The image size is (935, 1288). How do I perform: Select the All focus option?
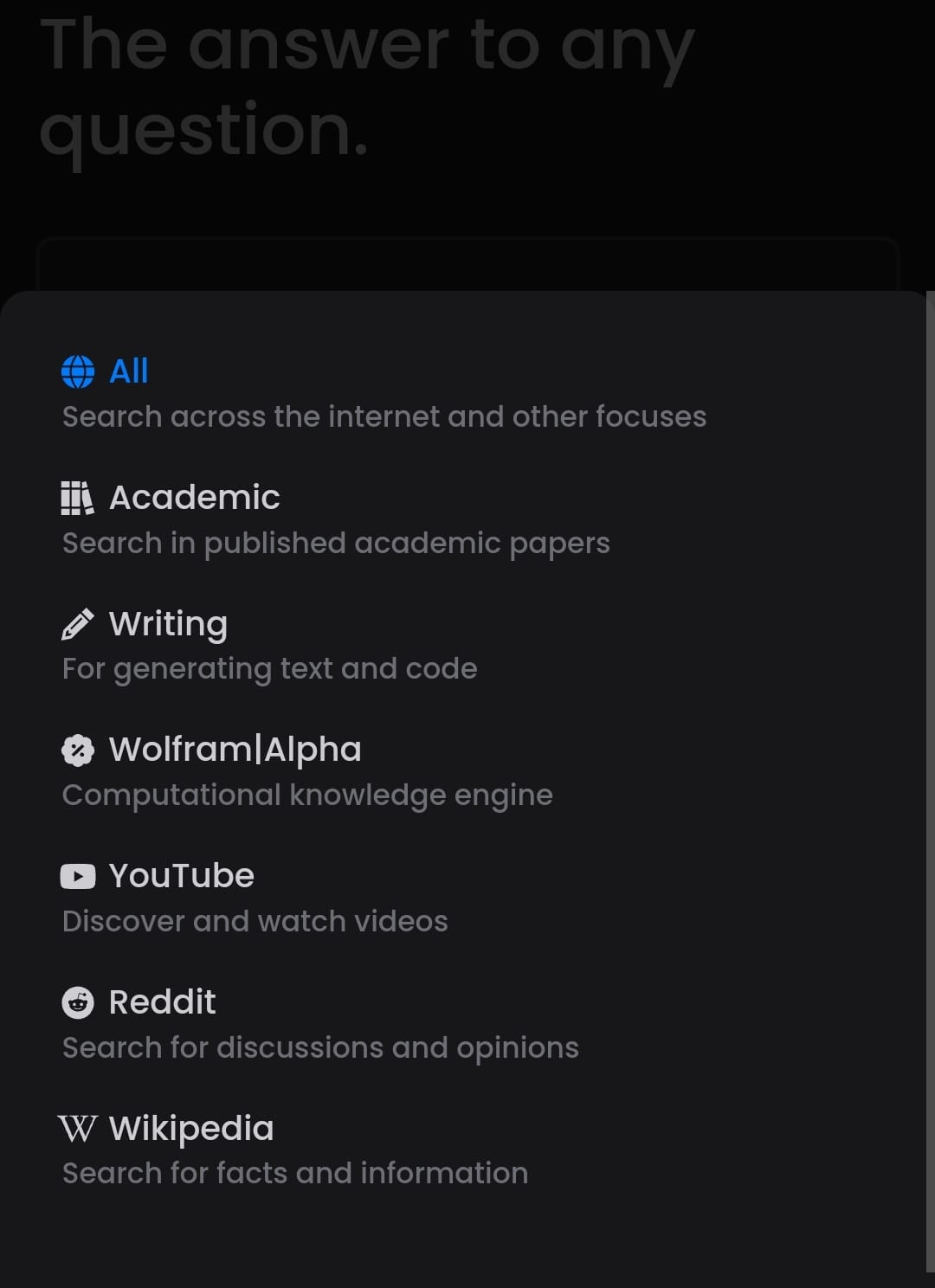(x=384, y=393)
